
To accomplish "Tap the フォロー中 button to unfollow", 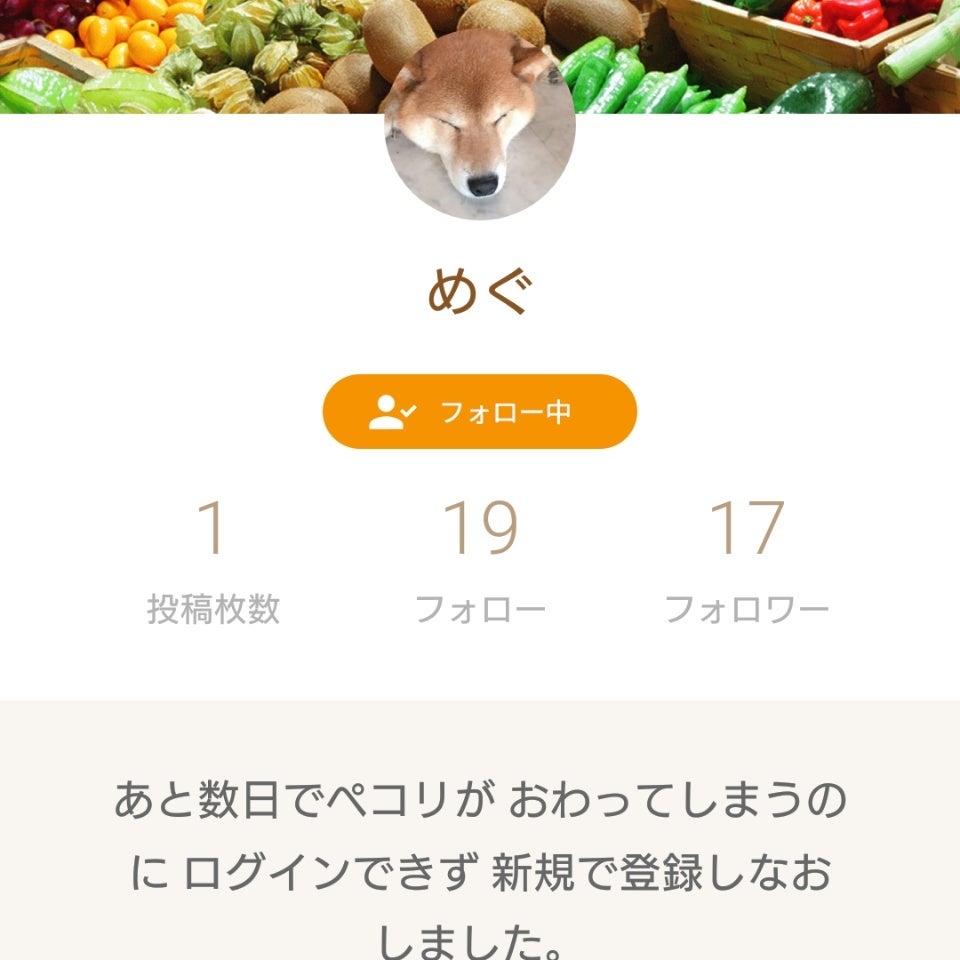I will 479,411.
